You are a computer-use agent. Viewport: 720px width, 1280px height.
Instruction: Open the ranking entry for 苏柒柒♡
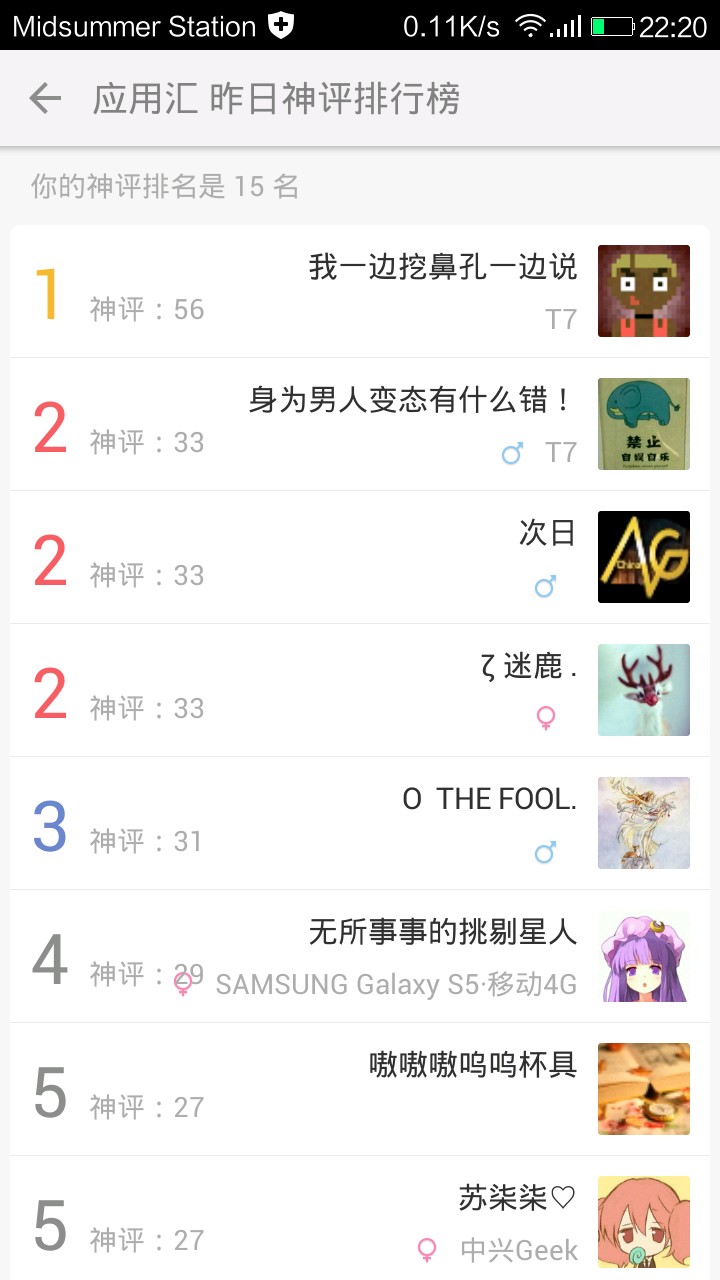coord(360,1220)
